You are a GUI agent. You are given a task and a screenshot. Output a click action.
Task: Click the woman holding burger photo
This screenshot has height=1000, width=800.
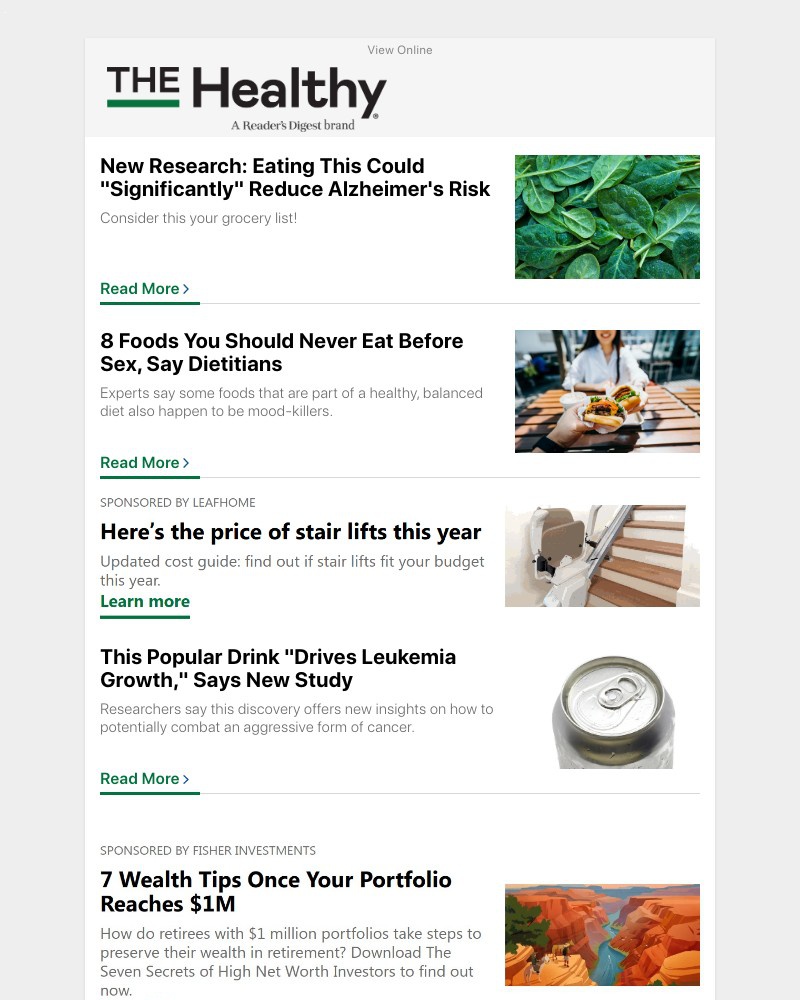point(606,390)
